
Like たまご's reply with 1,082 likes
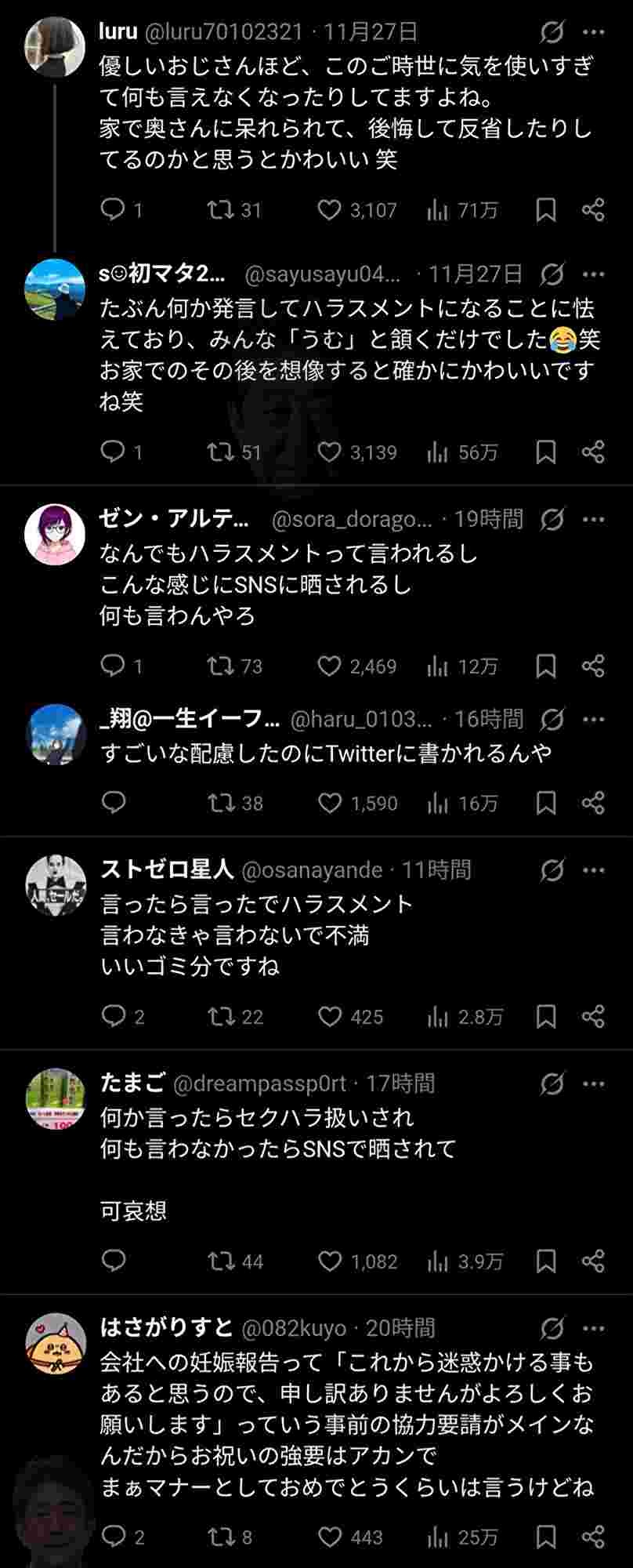coord(330,1261)
